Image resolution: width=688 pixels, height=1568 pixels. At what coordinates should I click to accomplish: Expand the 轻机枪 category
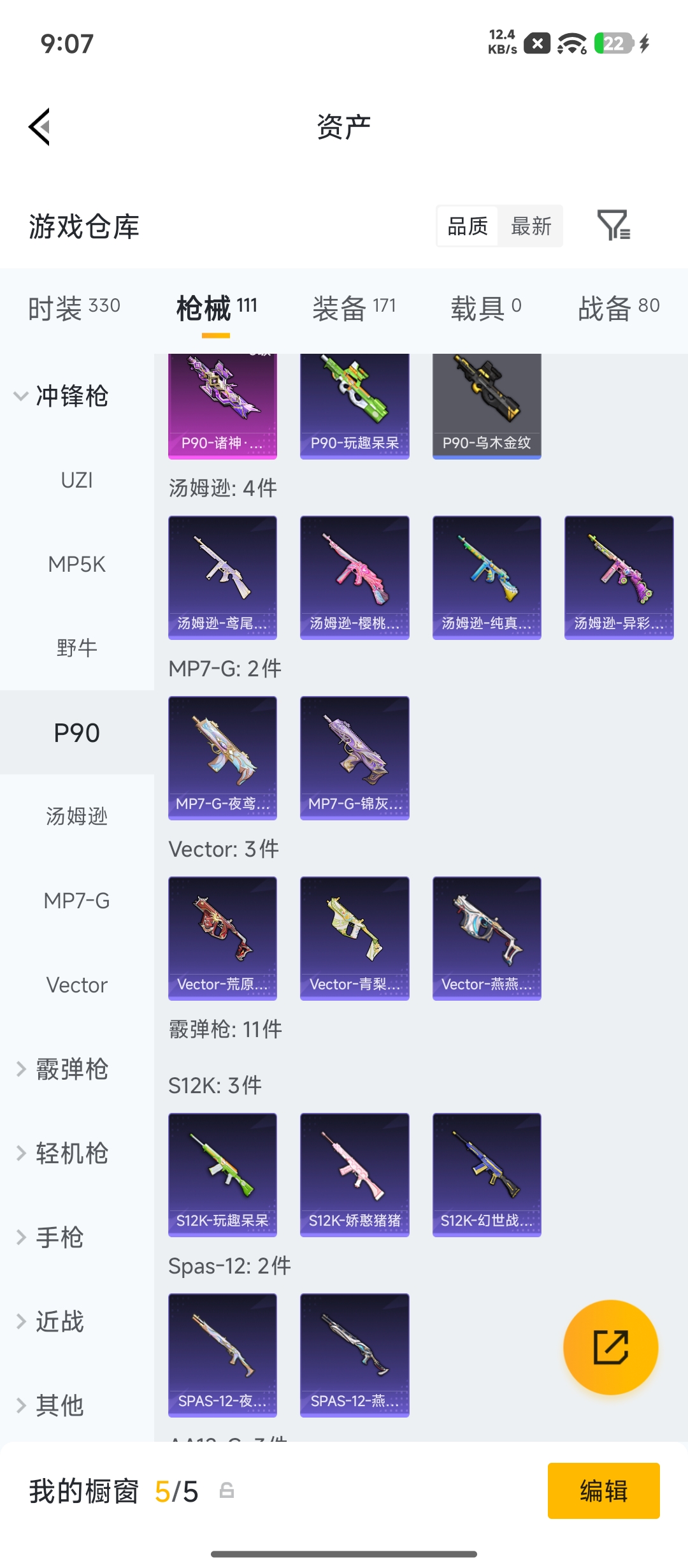coord(61,1153)
